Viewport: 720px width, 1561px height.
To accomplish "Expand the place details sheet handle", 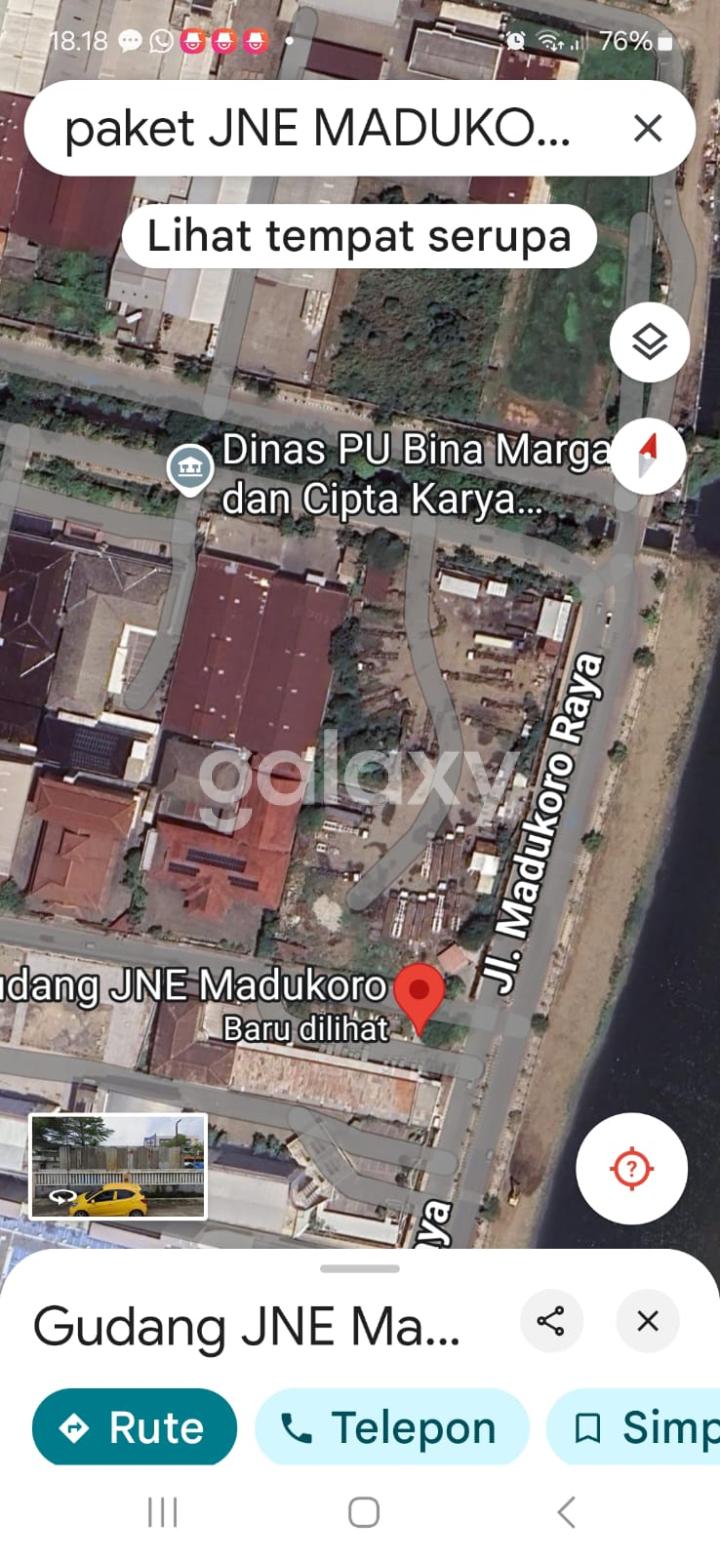I will pos(360,1269).
